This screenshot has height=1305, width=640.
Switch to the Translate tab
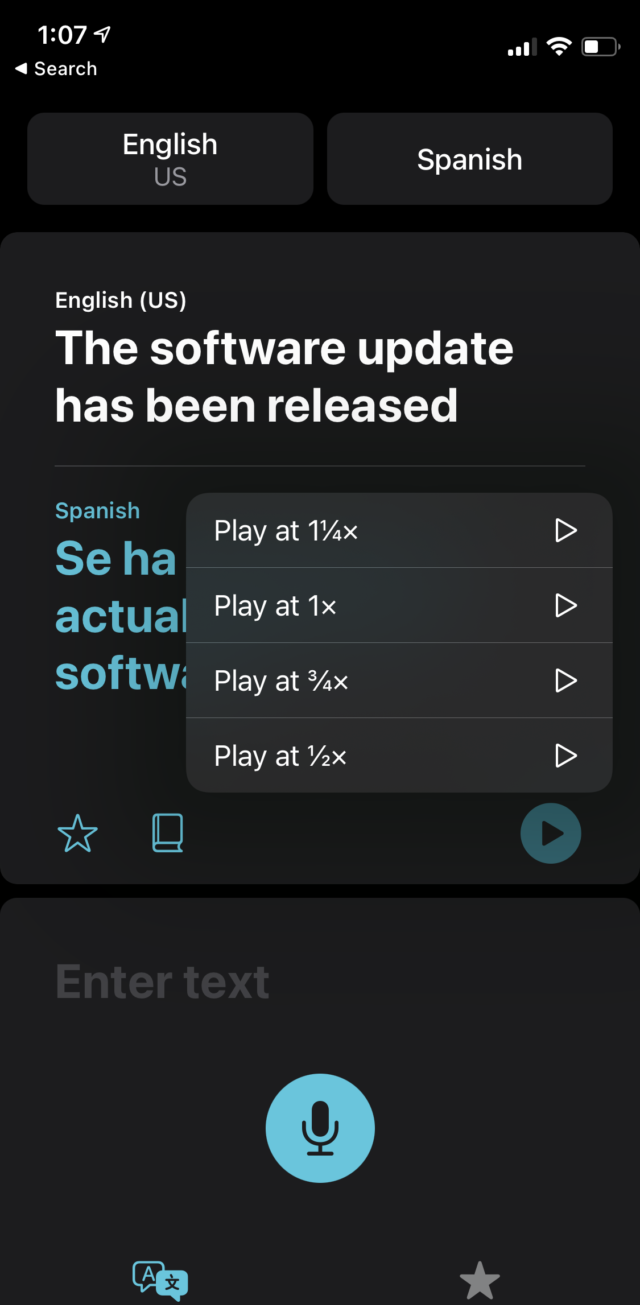[160, 1279]
